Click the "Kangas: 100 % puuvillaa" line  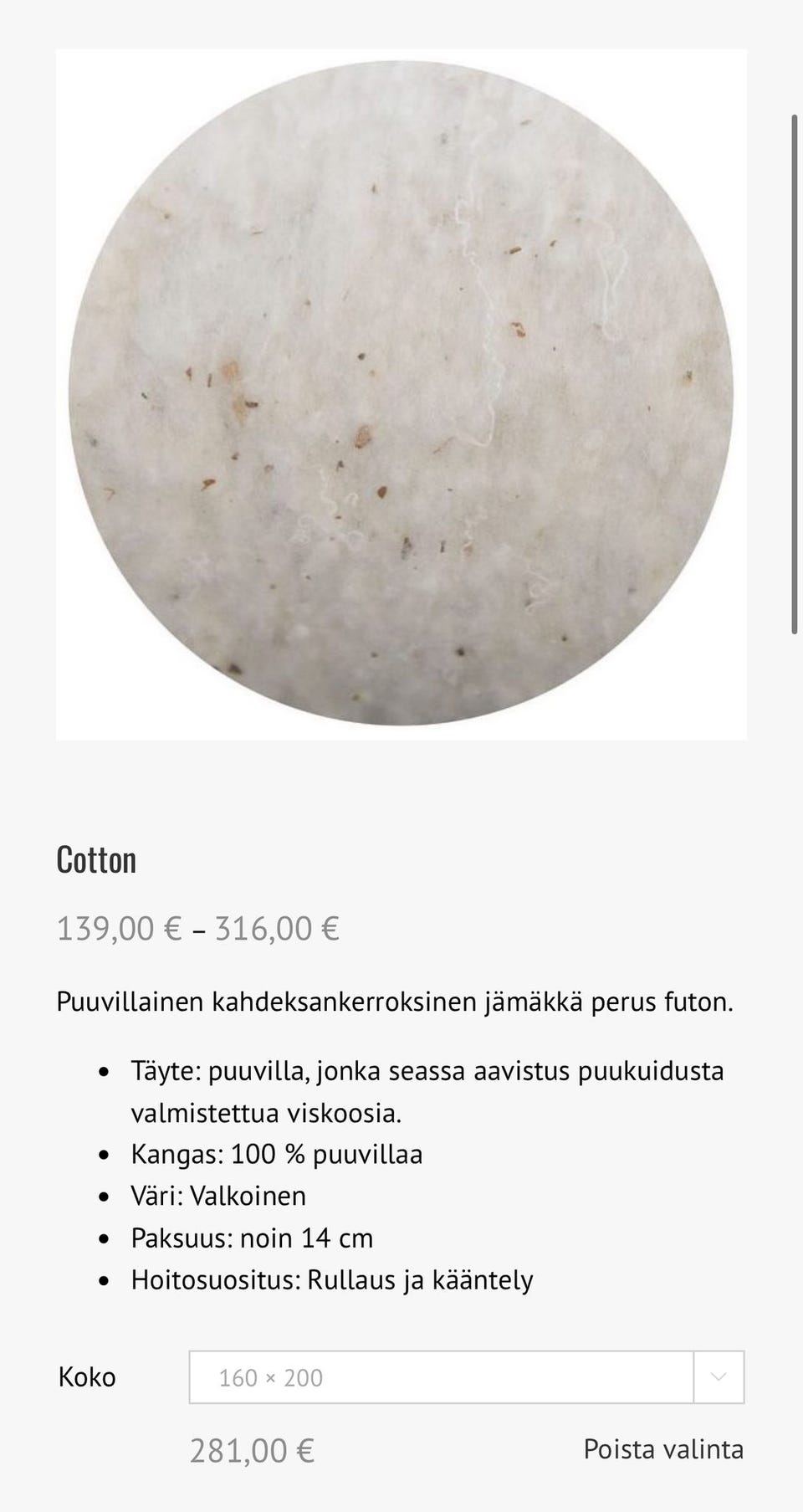pos(276,1153)
